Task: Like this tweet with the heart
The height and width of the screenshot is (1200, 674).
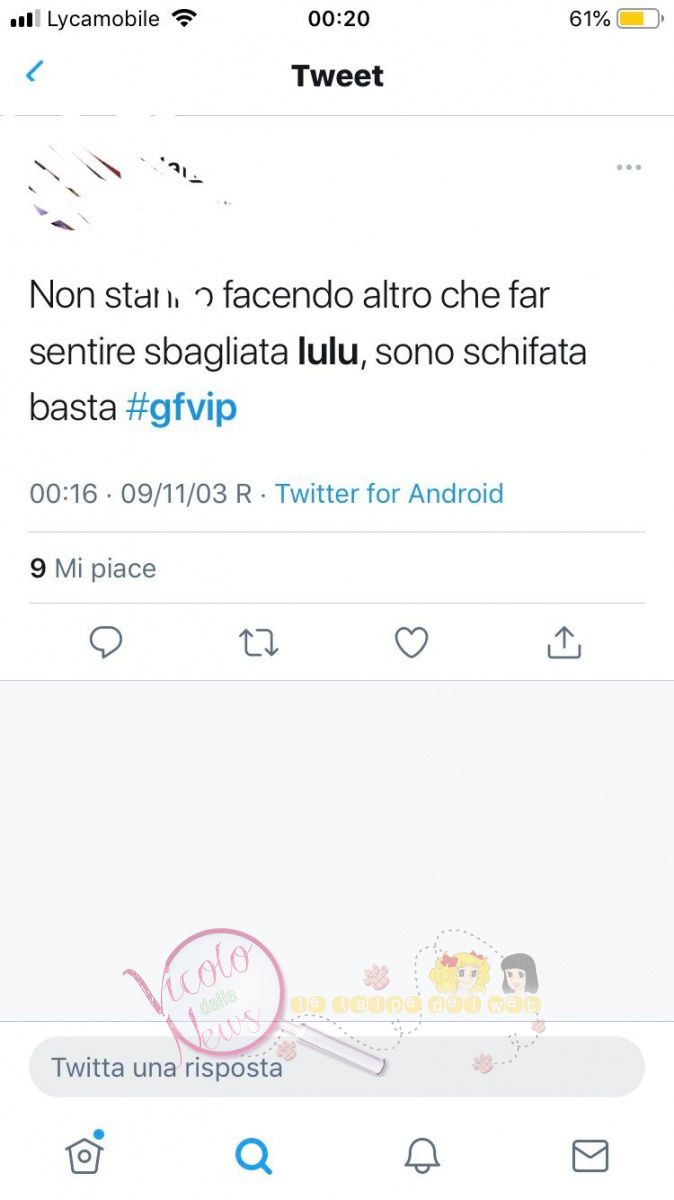Action: pos(411,642)
